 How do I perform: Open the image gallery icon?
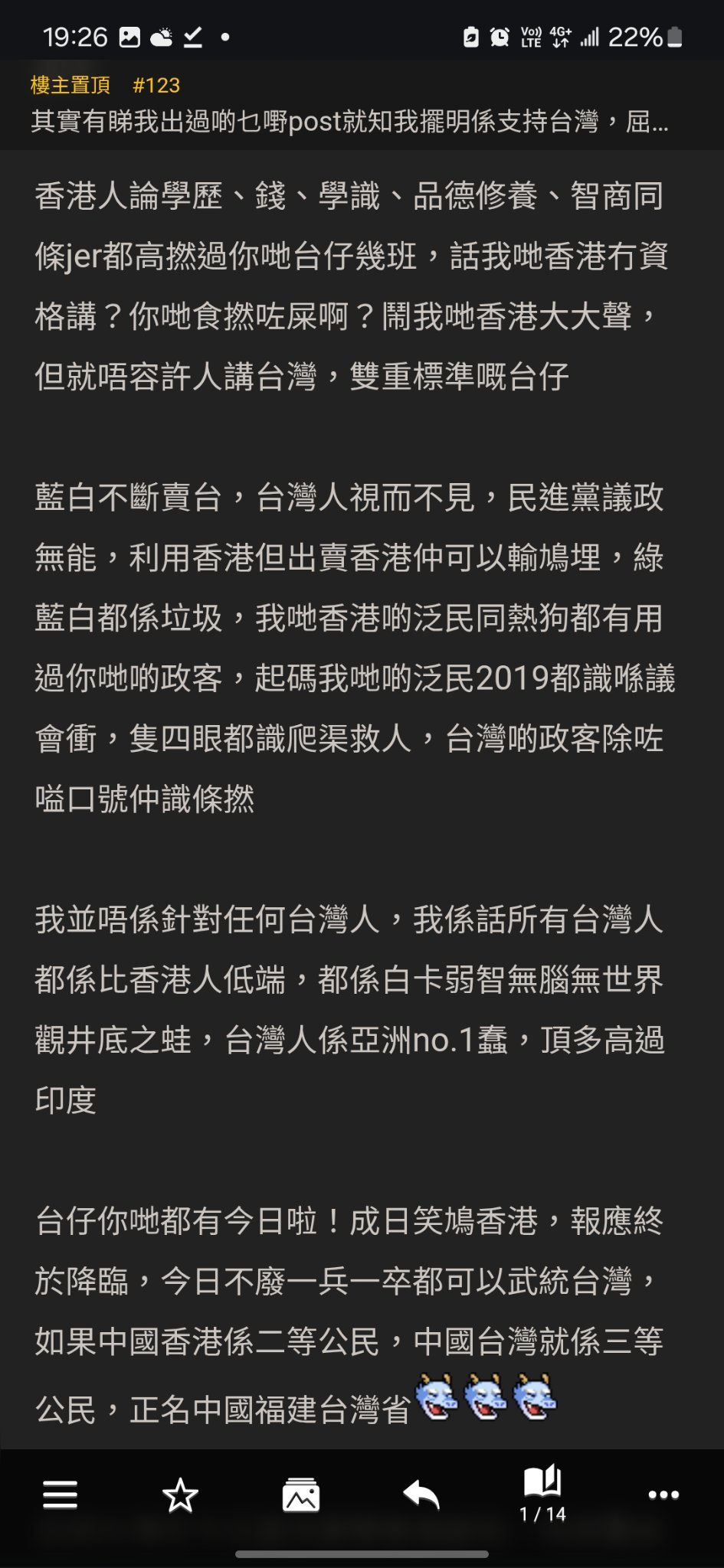(301, 1494)
